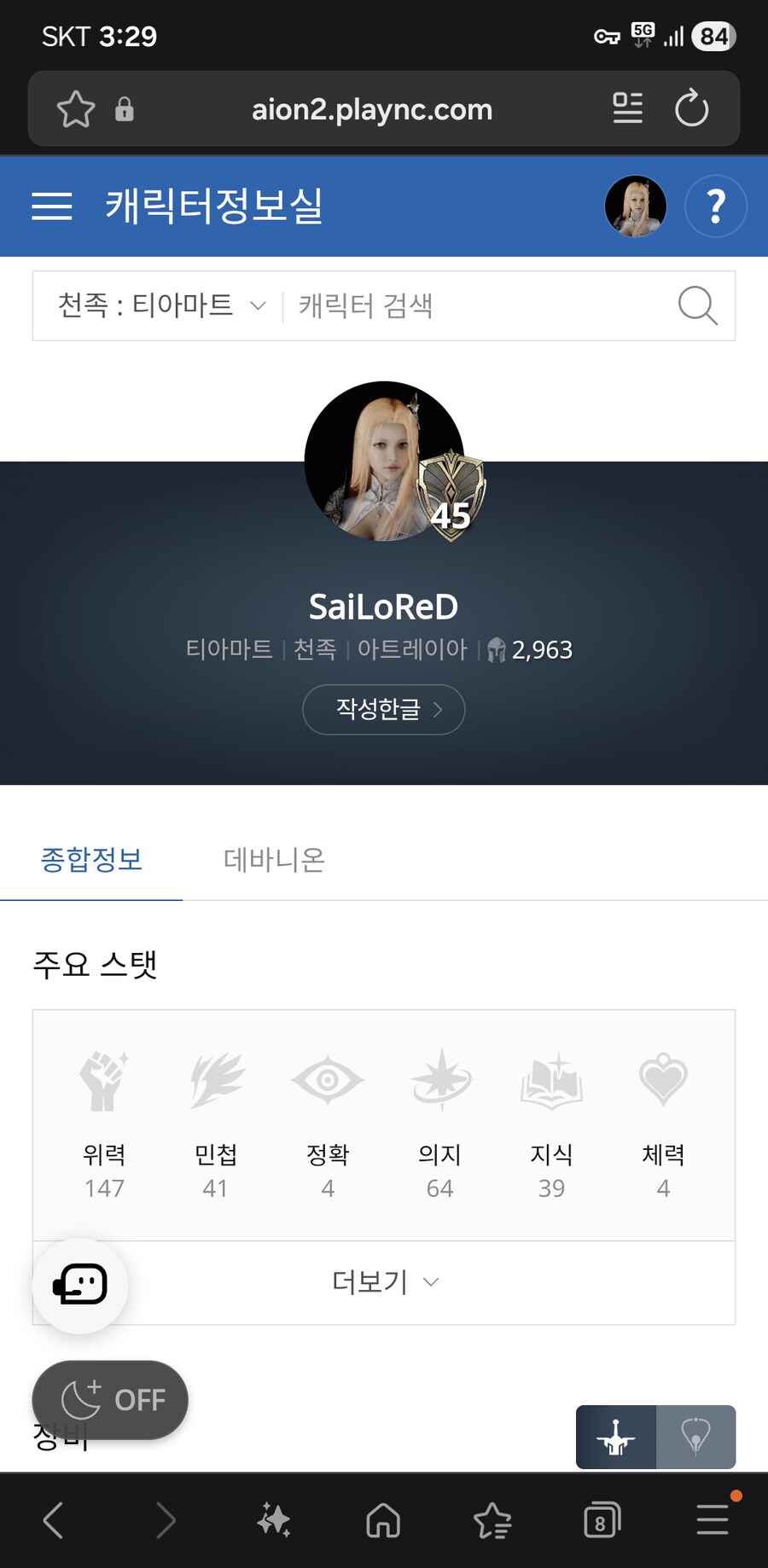Expand the 더보기 (more) stats section
Image resolution: width=768 pixels, height=1568 pixels.
pos(383,1281)
